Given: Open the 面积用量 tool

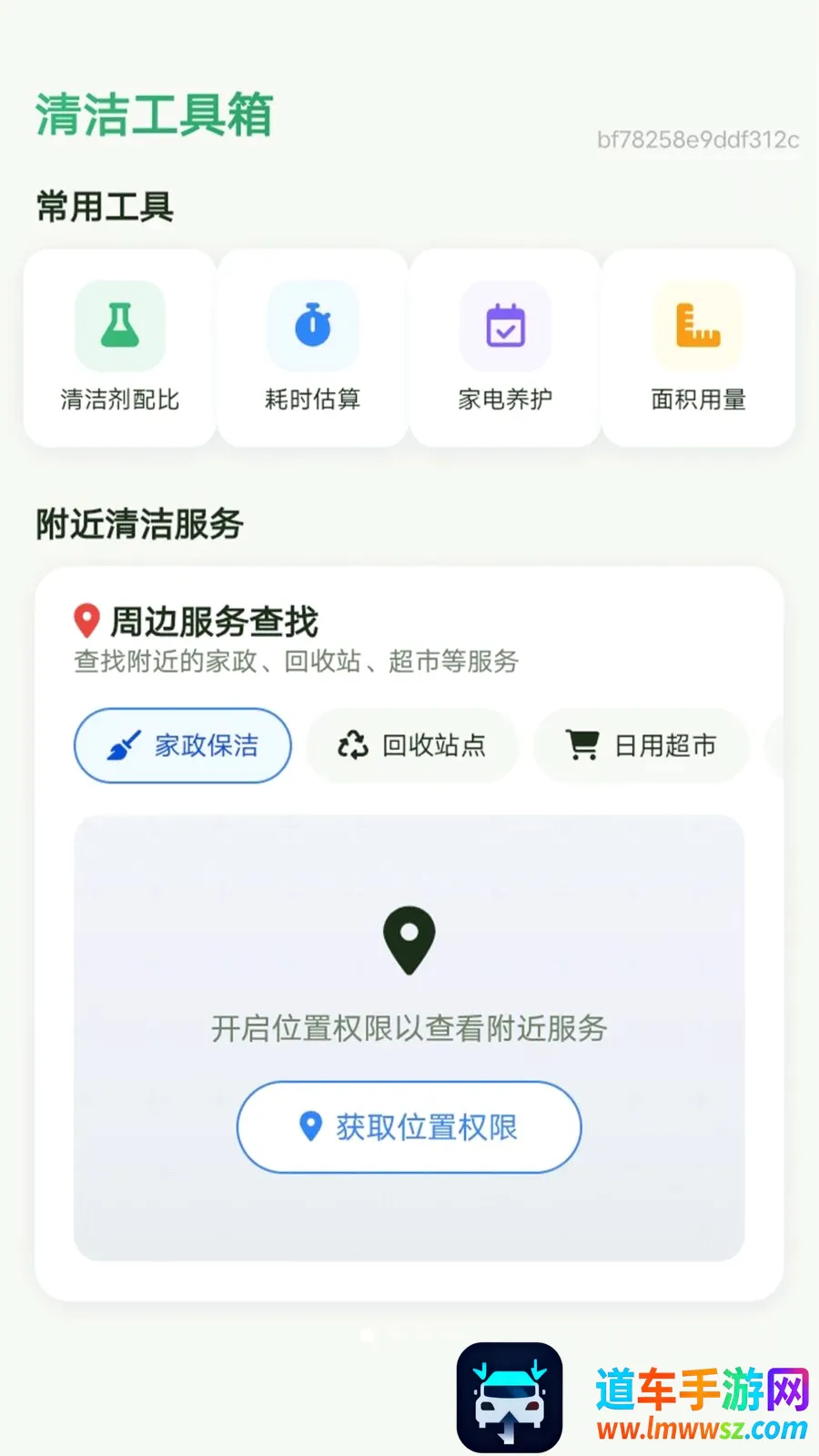Looking at the screenshot, I should click(x=698, y=348).
